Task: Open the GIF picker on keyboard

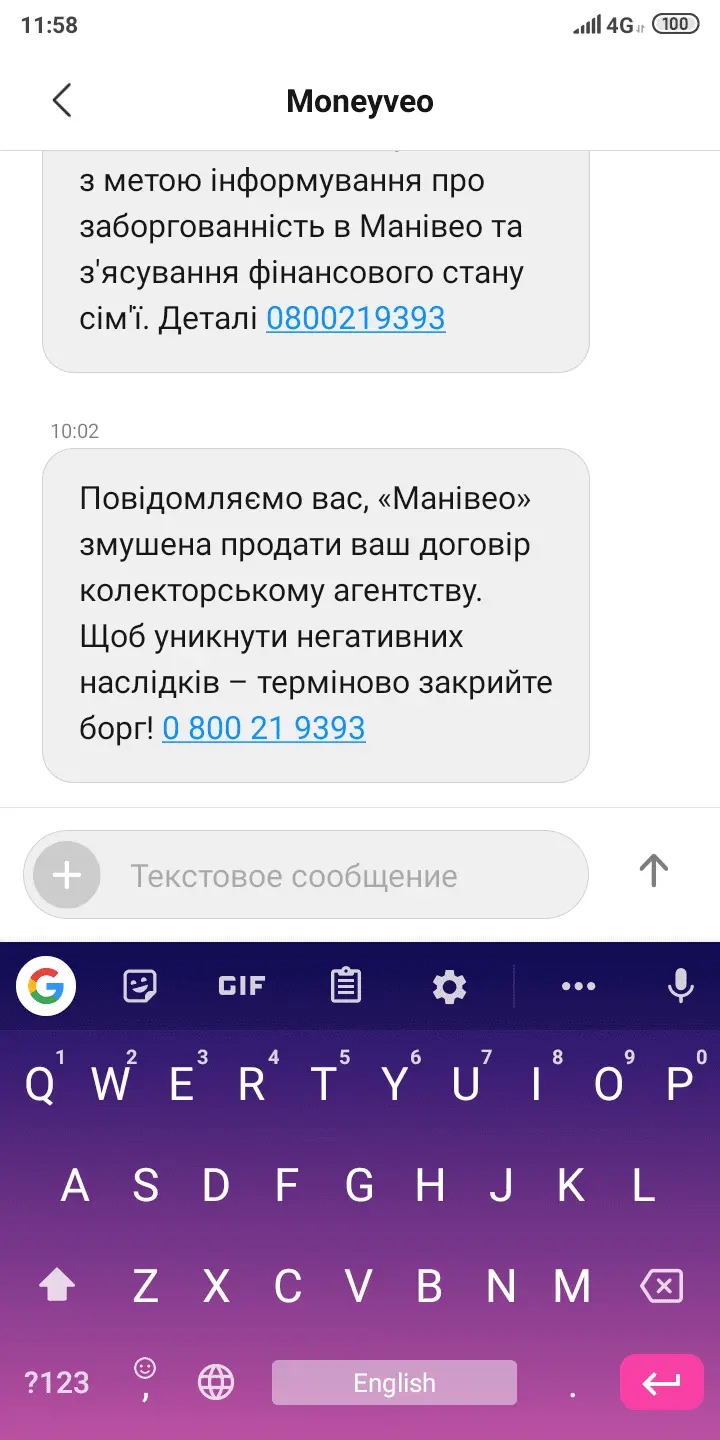Action: click(241, 987)
